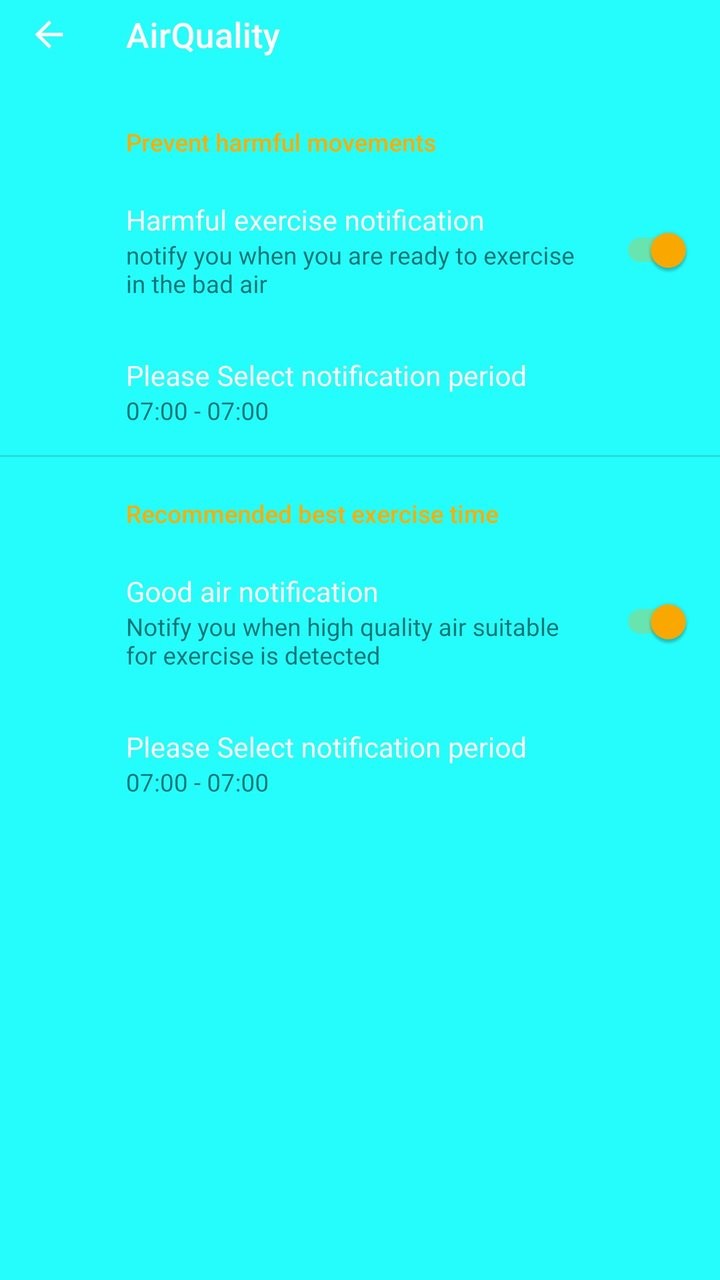
Task: Click the 07:00 - 07:00 time under harmful notifications
Action: point(196,411)
